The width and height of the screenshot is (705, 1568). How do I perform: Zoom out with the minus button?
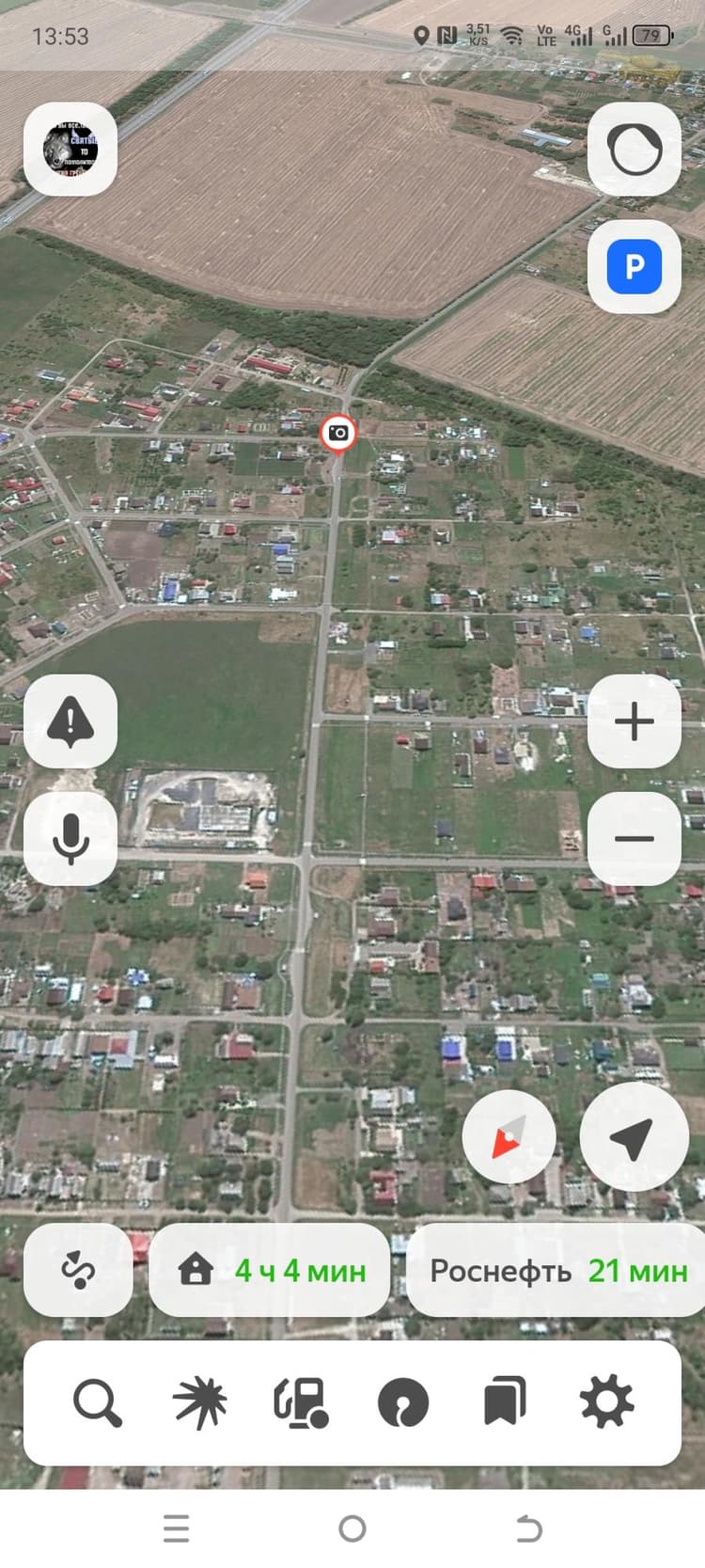pyautogui.click(x=634, y=839)
